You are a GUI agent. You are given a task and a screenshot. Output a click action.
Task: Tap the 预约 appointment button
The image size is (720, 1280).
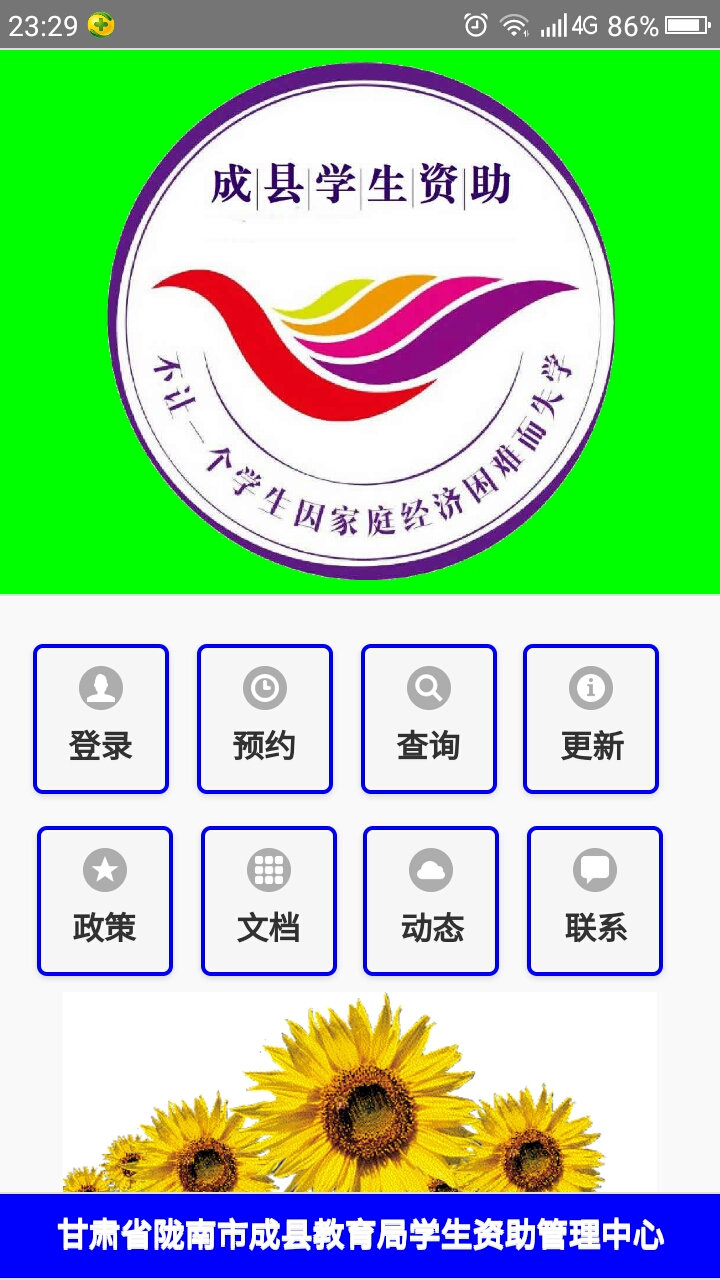265,719
